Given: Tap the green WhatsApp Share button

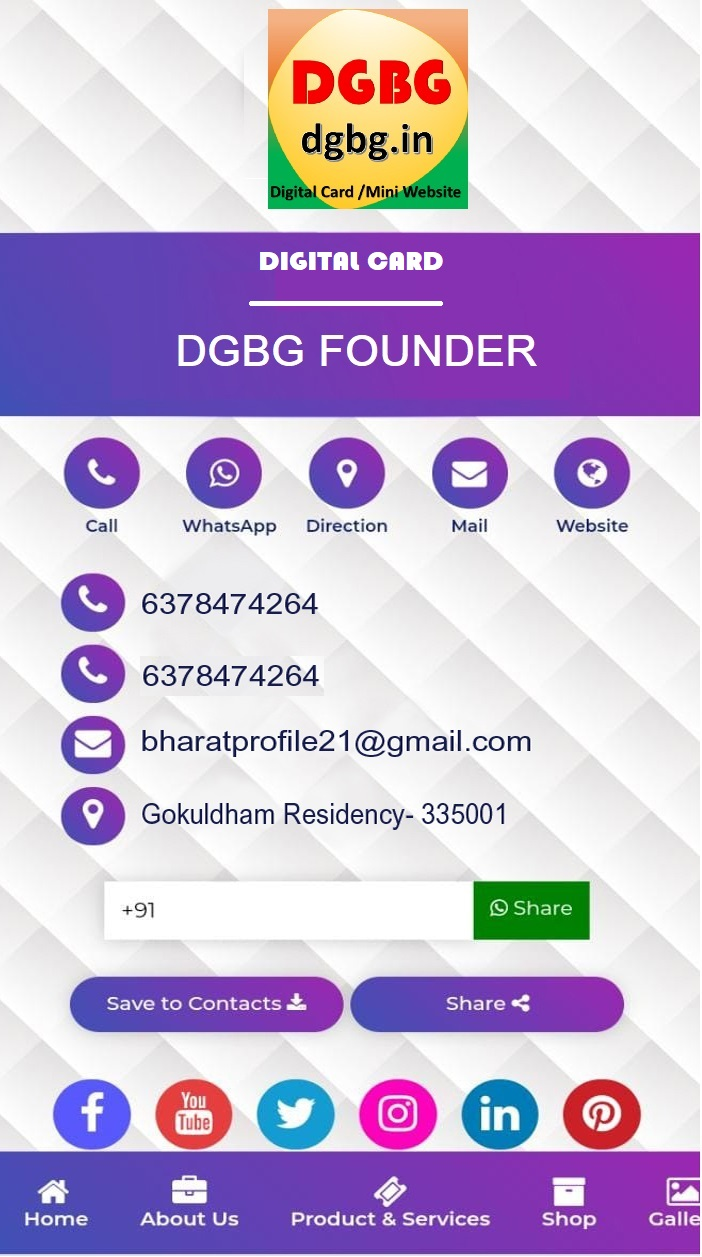Looking at the screenshot, I should click(531, 910).
